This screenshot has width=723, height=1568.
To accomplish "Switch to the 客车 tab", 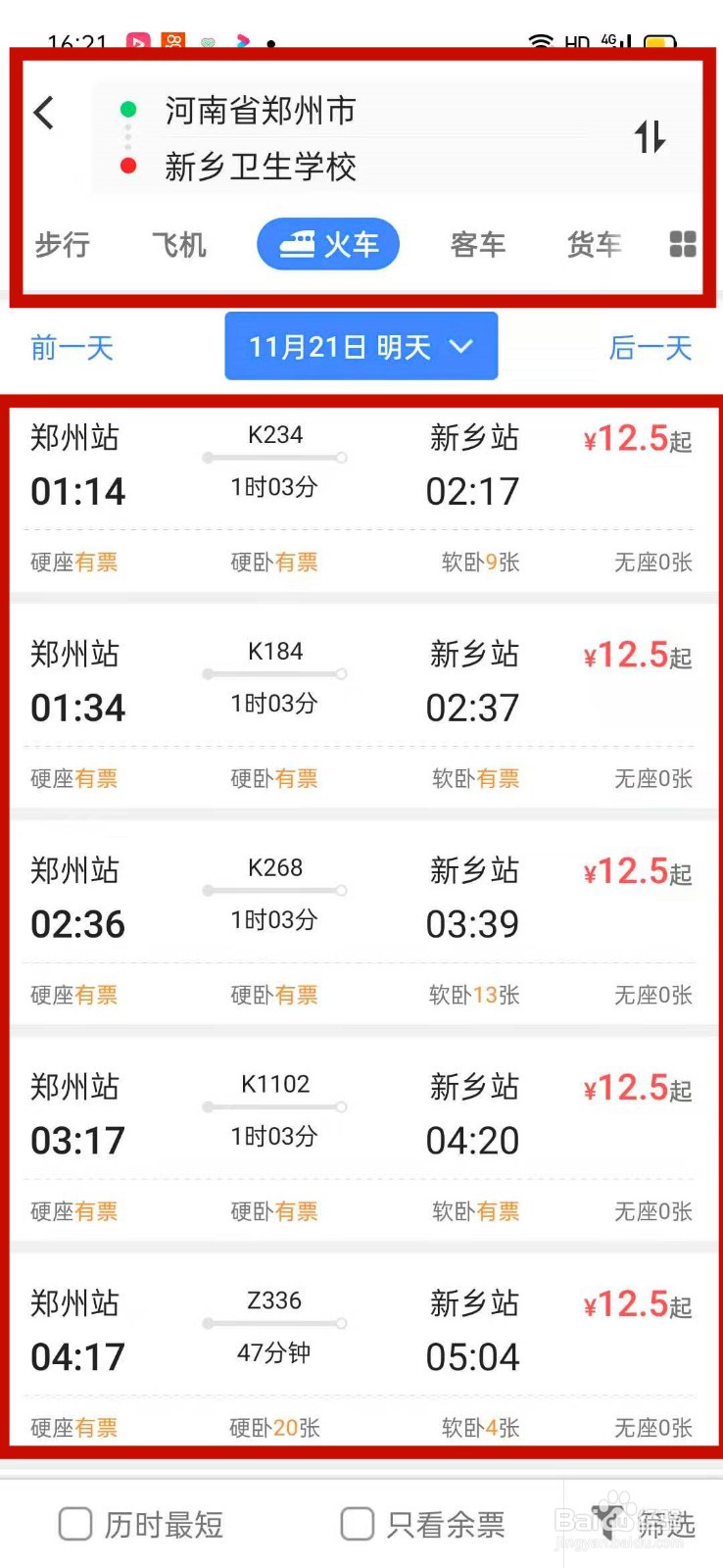I will 478,244.
